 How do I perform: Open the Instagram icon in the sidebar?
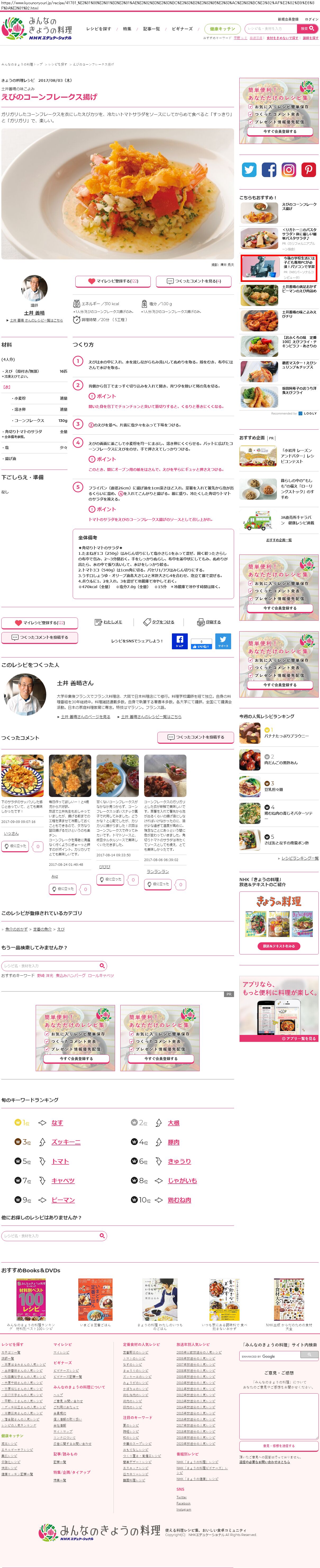289,170
